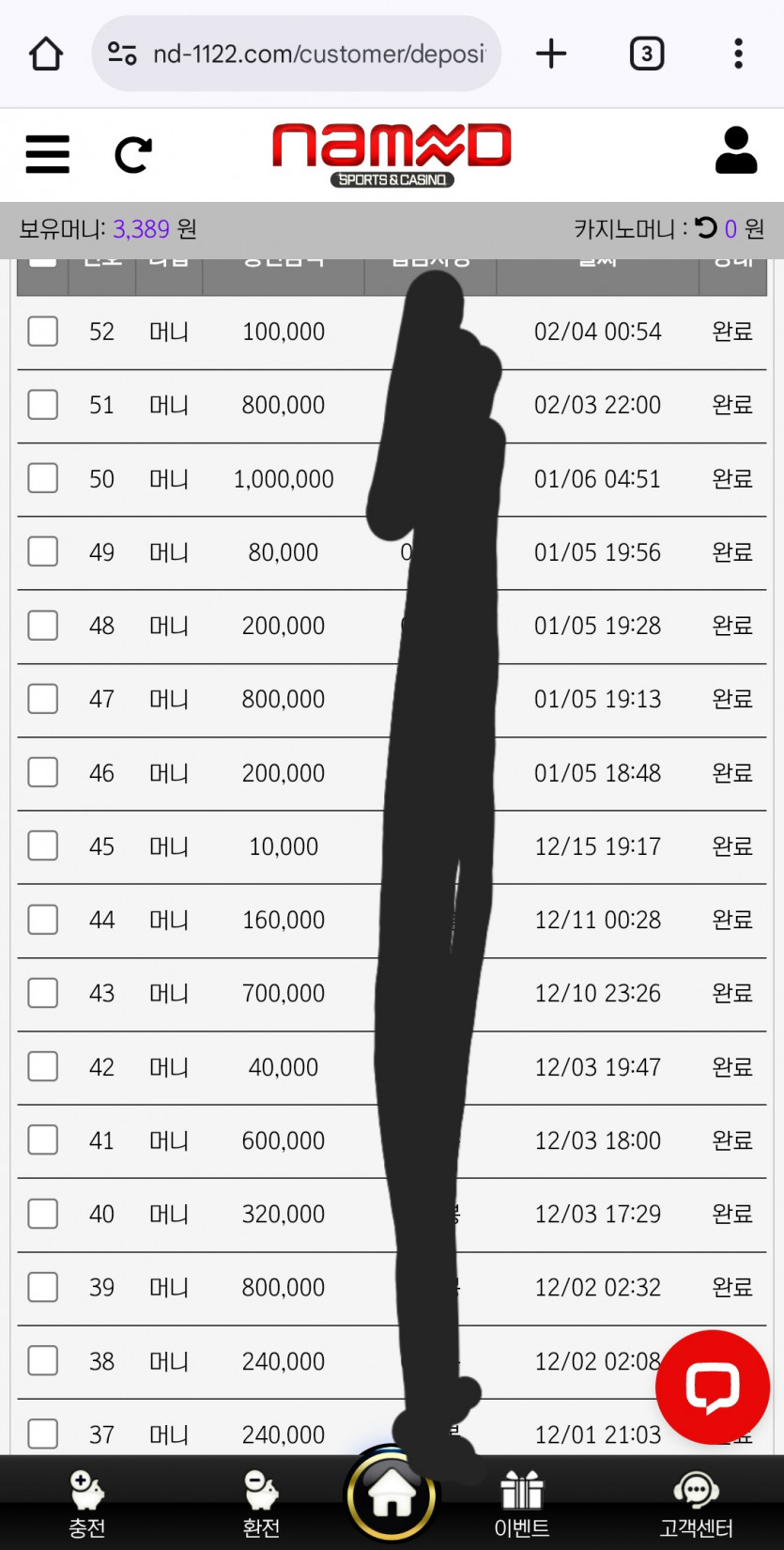This screenshot has height=1550, width=784.
Task: Open the user profile icon
Action: point(736,150)
